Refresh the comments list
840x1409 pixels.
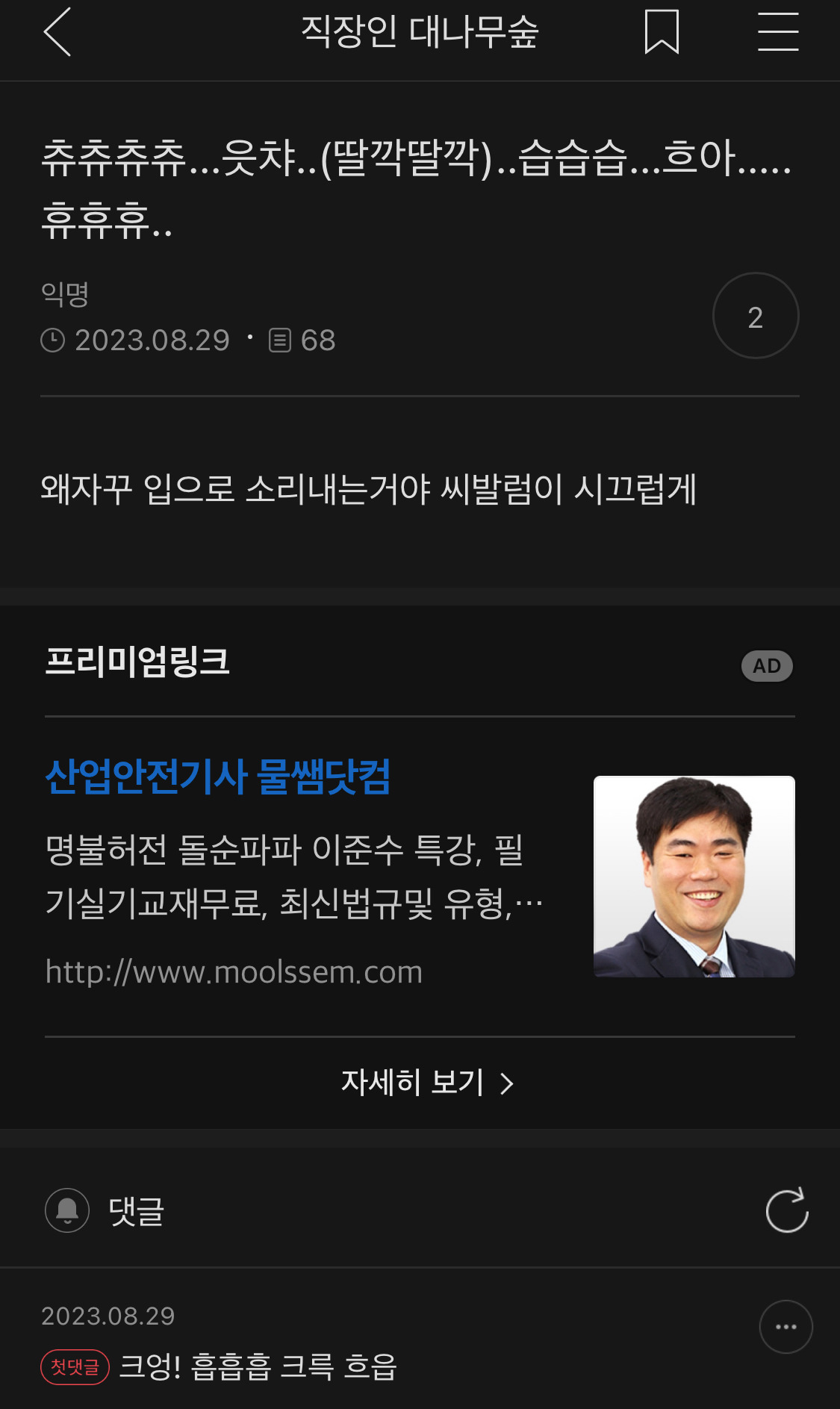point(786,1210)
